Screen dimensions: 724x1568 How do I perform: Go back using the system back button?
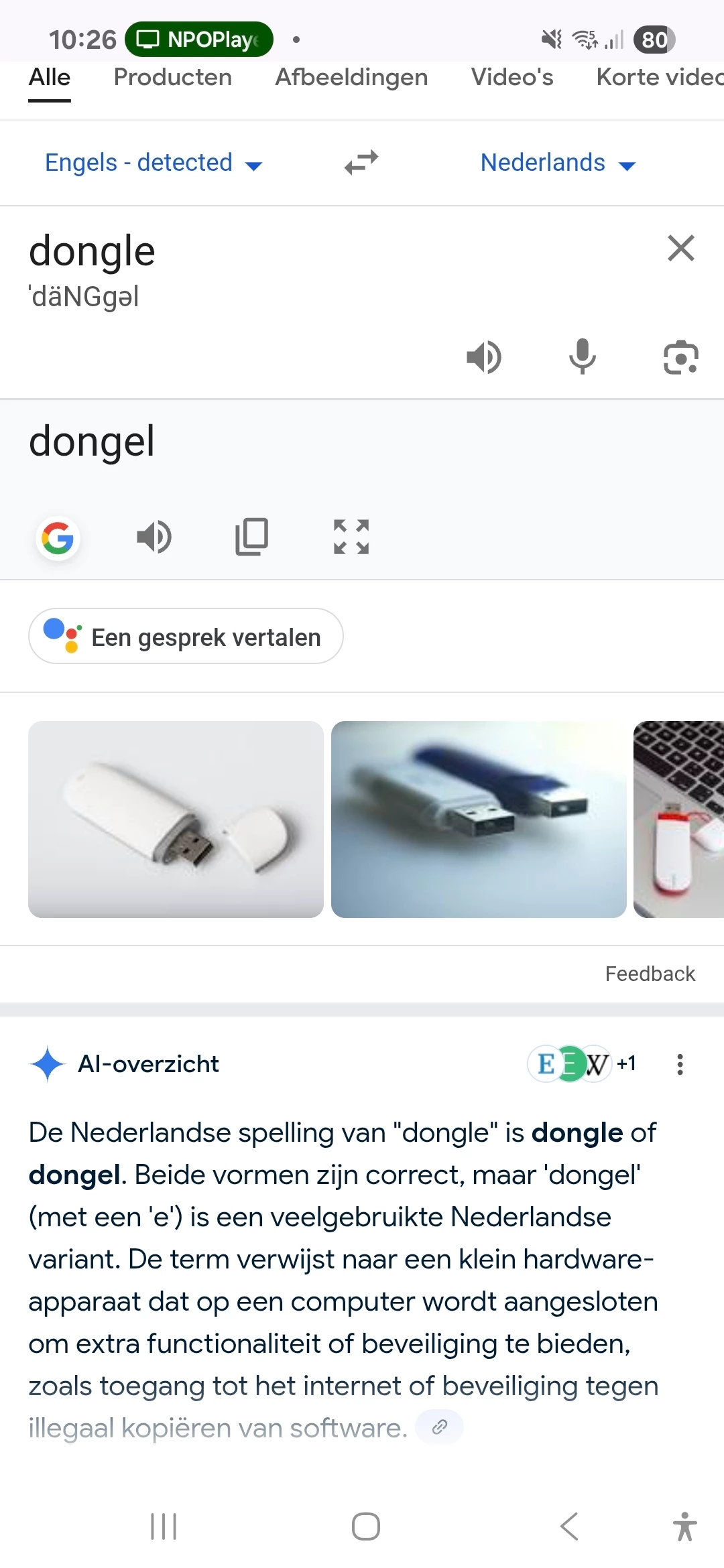point(569,1526)
